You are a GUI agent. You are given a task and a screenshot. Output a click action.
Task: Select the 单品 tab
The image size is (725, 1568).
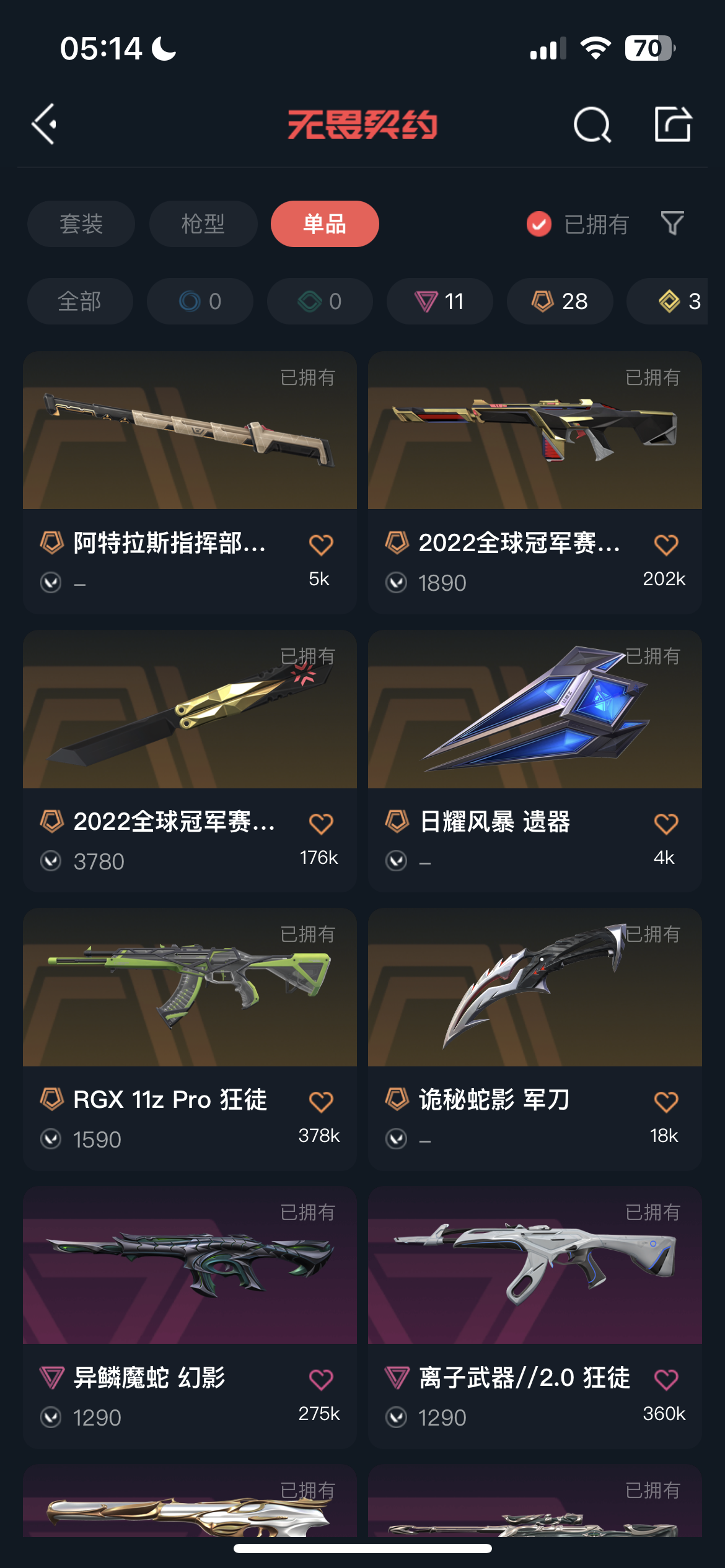pos(325,224)
